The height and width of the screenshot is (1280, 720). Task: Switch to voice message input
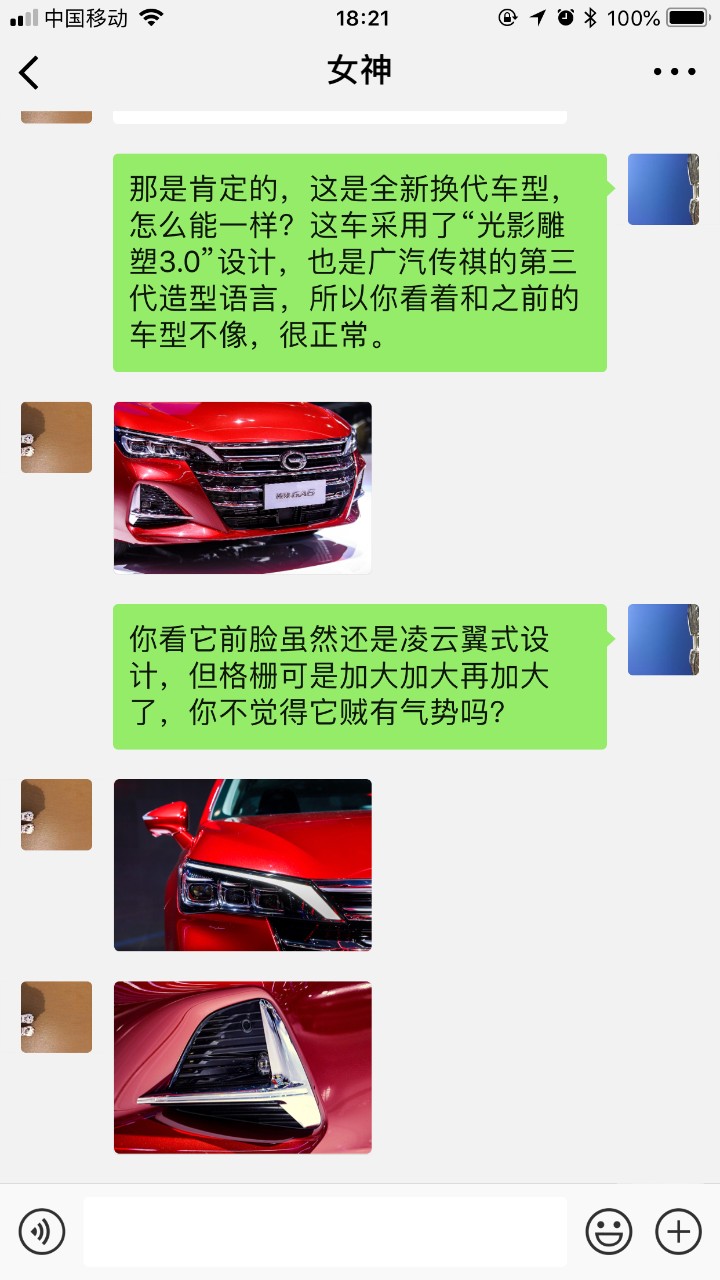pos(42,1231)
